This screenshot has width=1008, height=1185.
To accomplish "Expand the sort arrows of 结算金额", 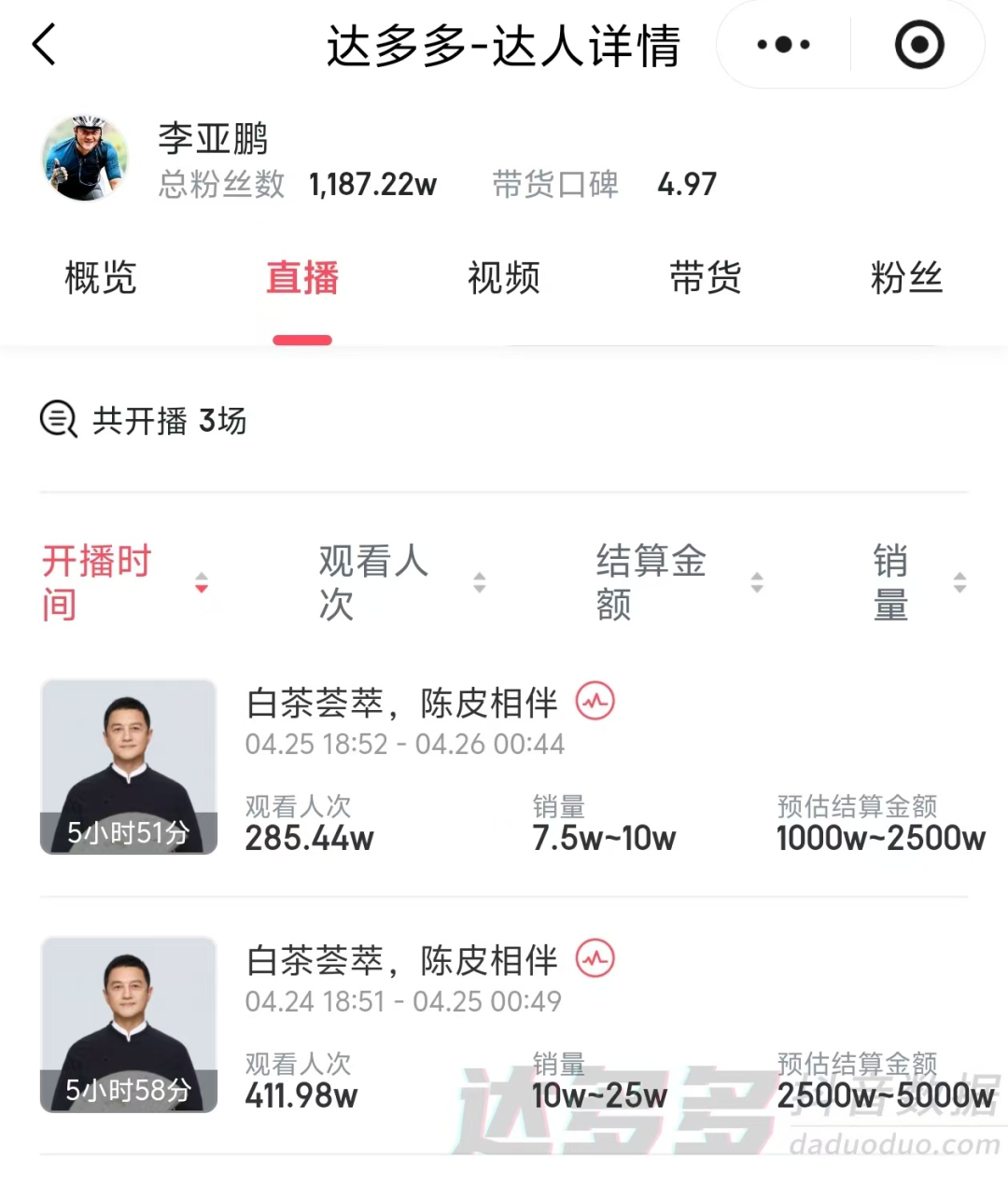I will pos(757,583).
